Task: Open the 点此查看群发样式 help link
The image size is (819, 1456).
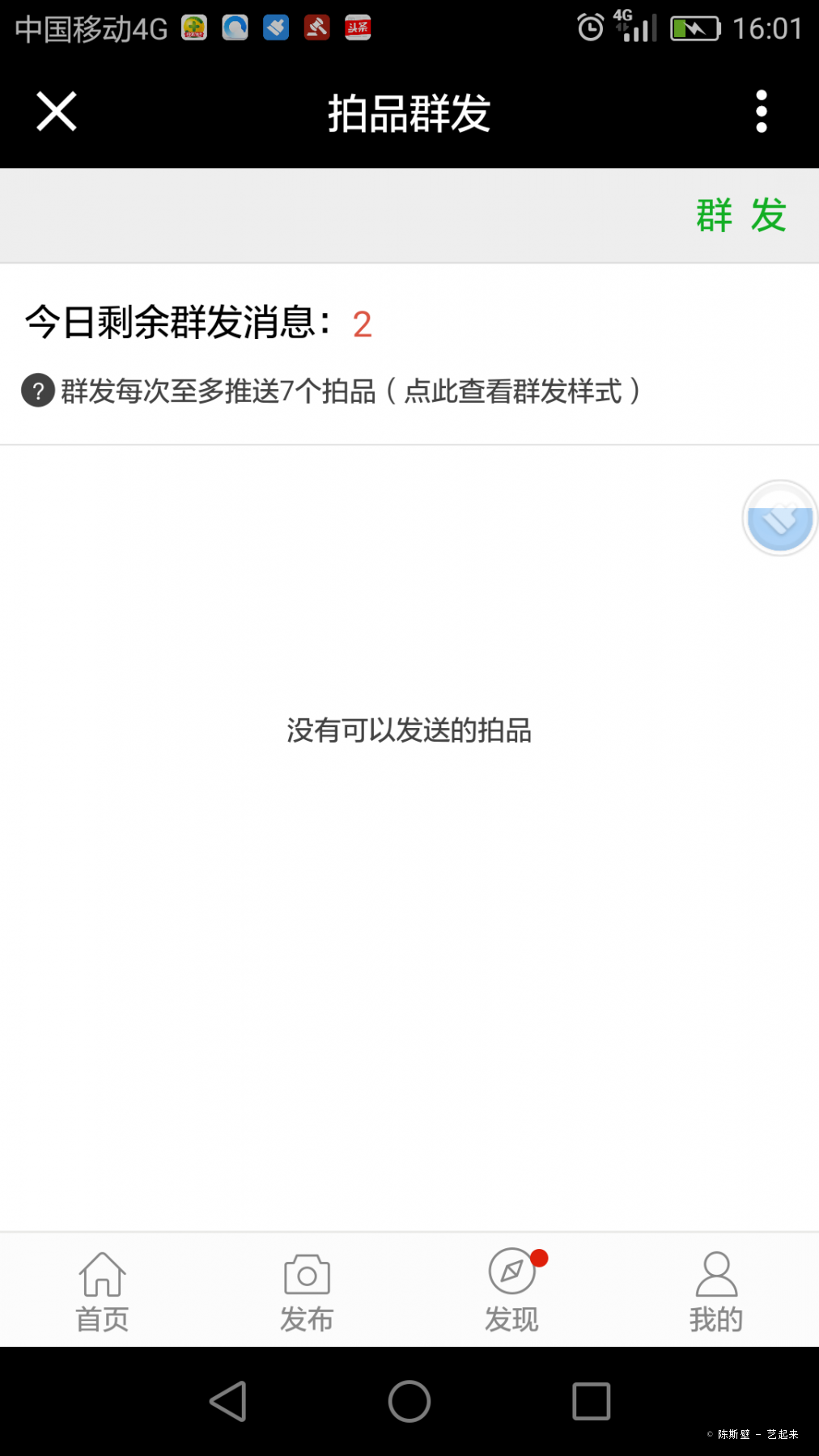Action: coord(512,392)
